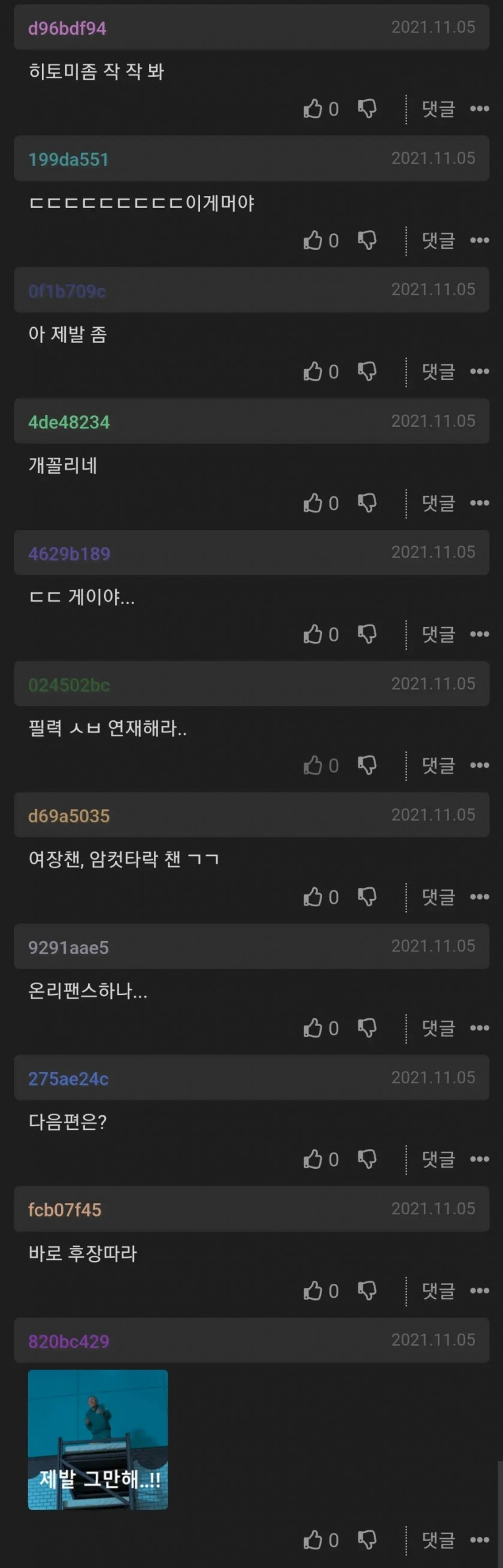Viewport: 503px width, 1568px height.
Task: Like the comment by d96bdf94
Action: pyautogui.click(x=313, y=109)
